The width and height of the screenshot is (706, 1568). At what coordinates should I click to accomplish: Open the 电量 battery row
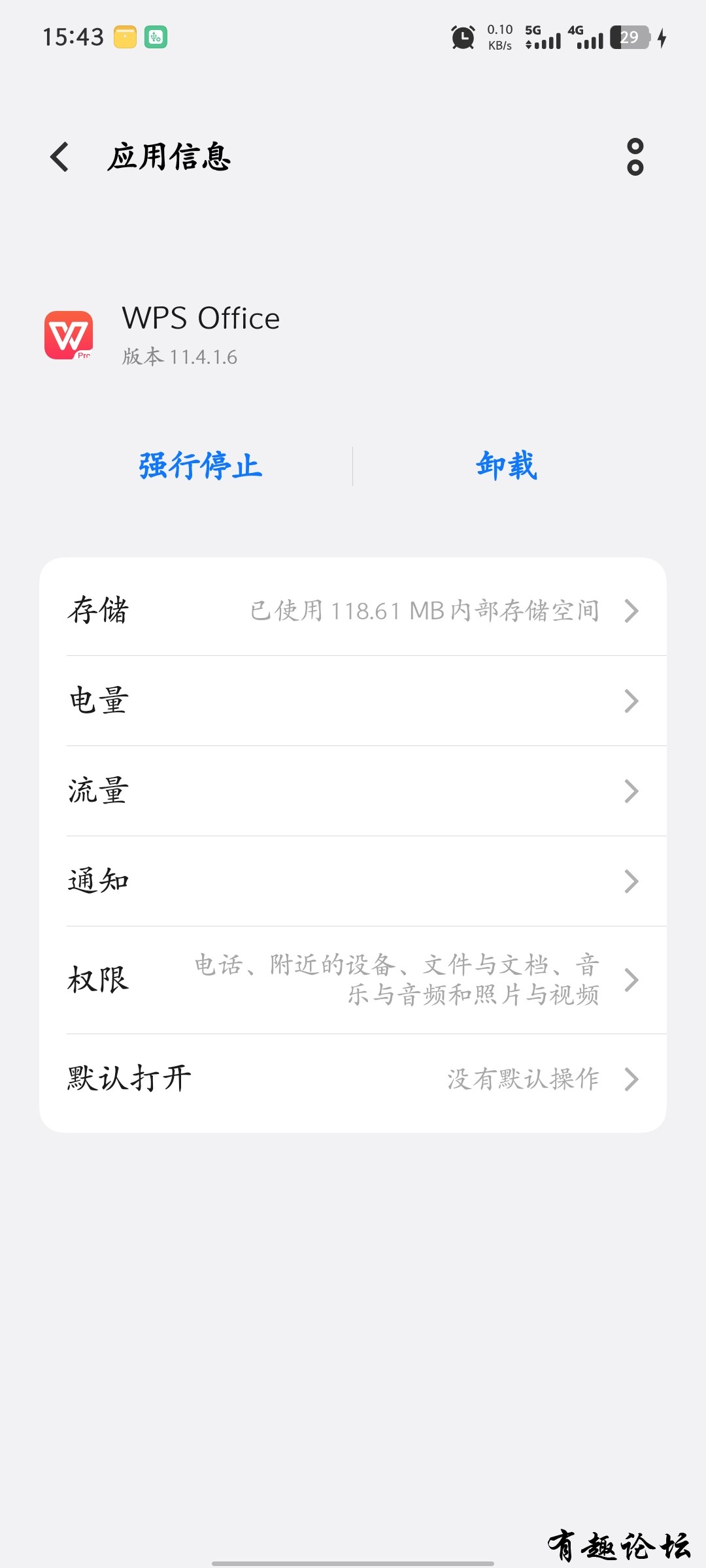353,700
